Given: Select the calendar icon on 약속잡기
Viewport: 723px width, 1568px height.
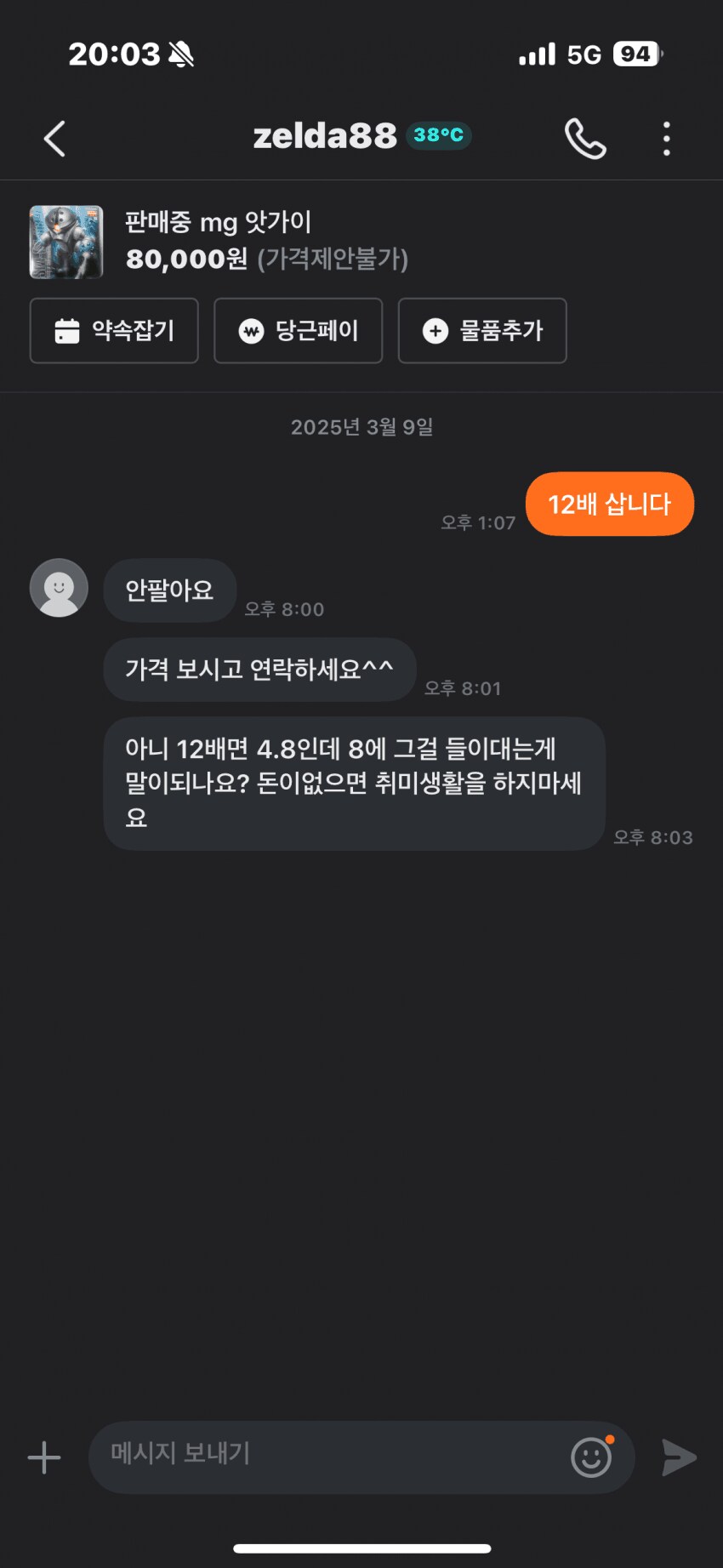Looking at the screenshot, I should 65,331.
